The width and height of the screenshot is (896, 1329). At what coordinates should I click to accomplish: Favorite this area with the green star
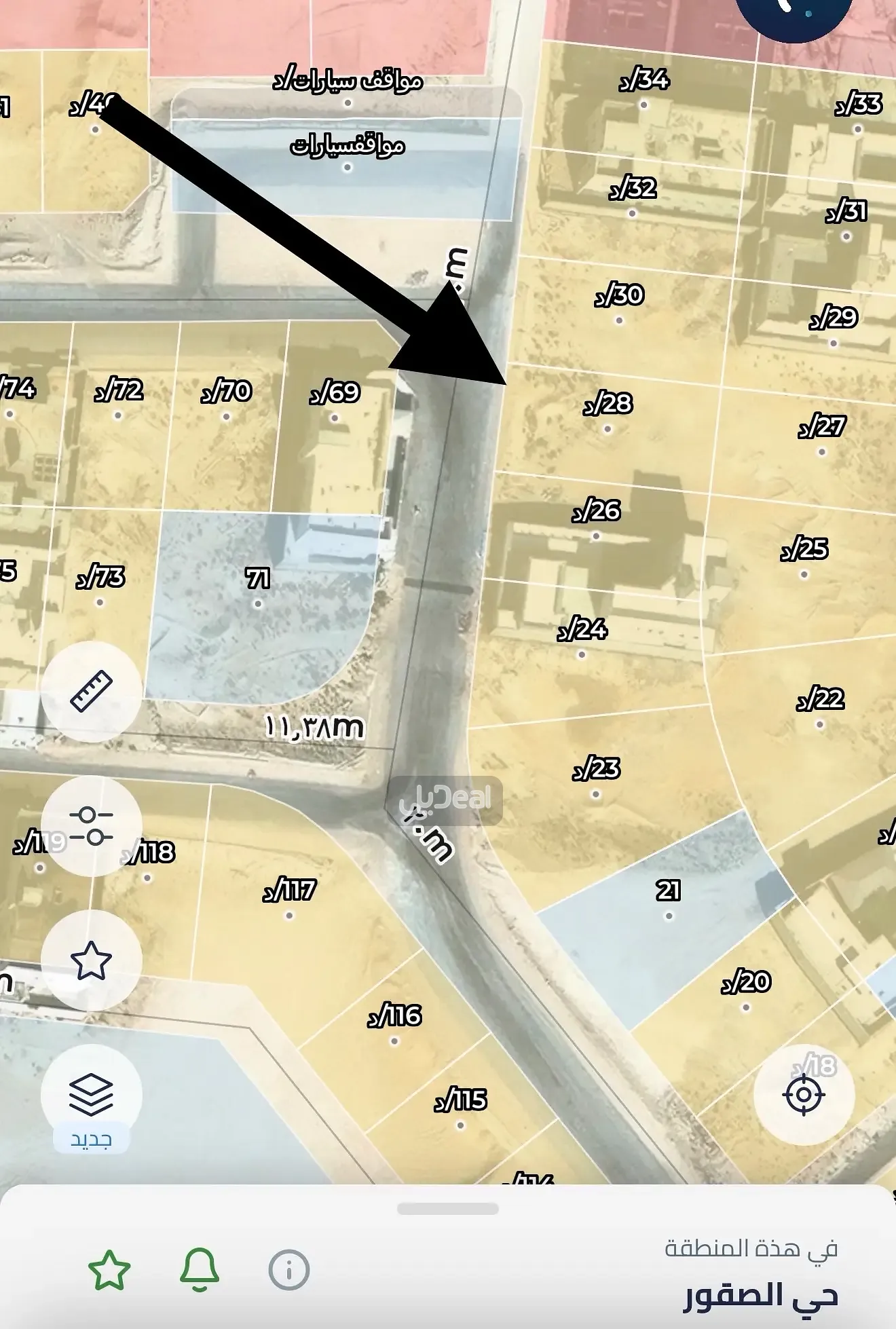click(x=109, y=1270)
